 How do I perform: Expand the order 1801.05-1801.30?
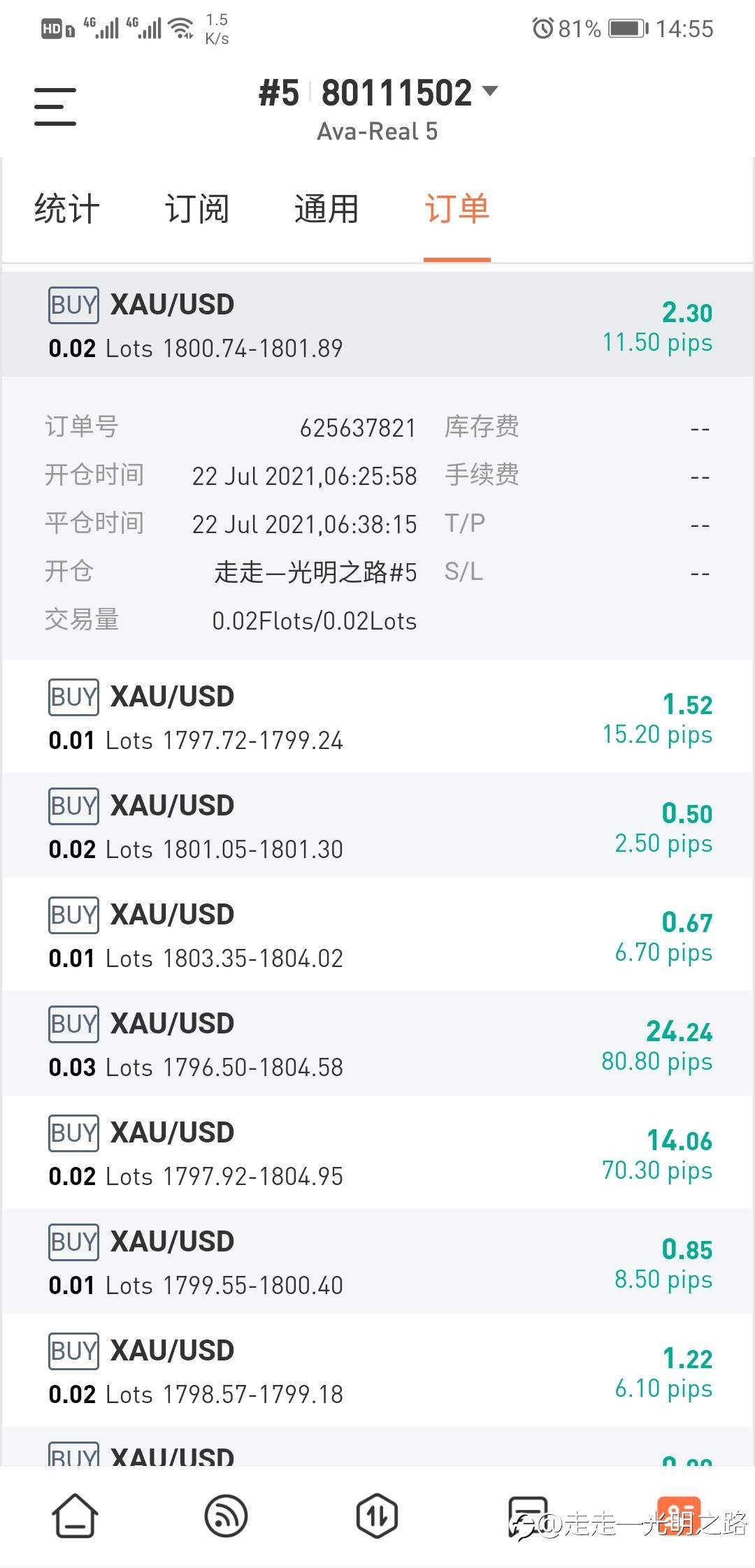[377, 827]
